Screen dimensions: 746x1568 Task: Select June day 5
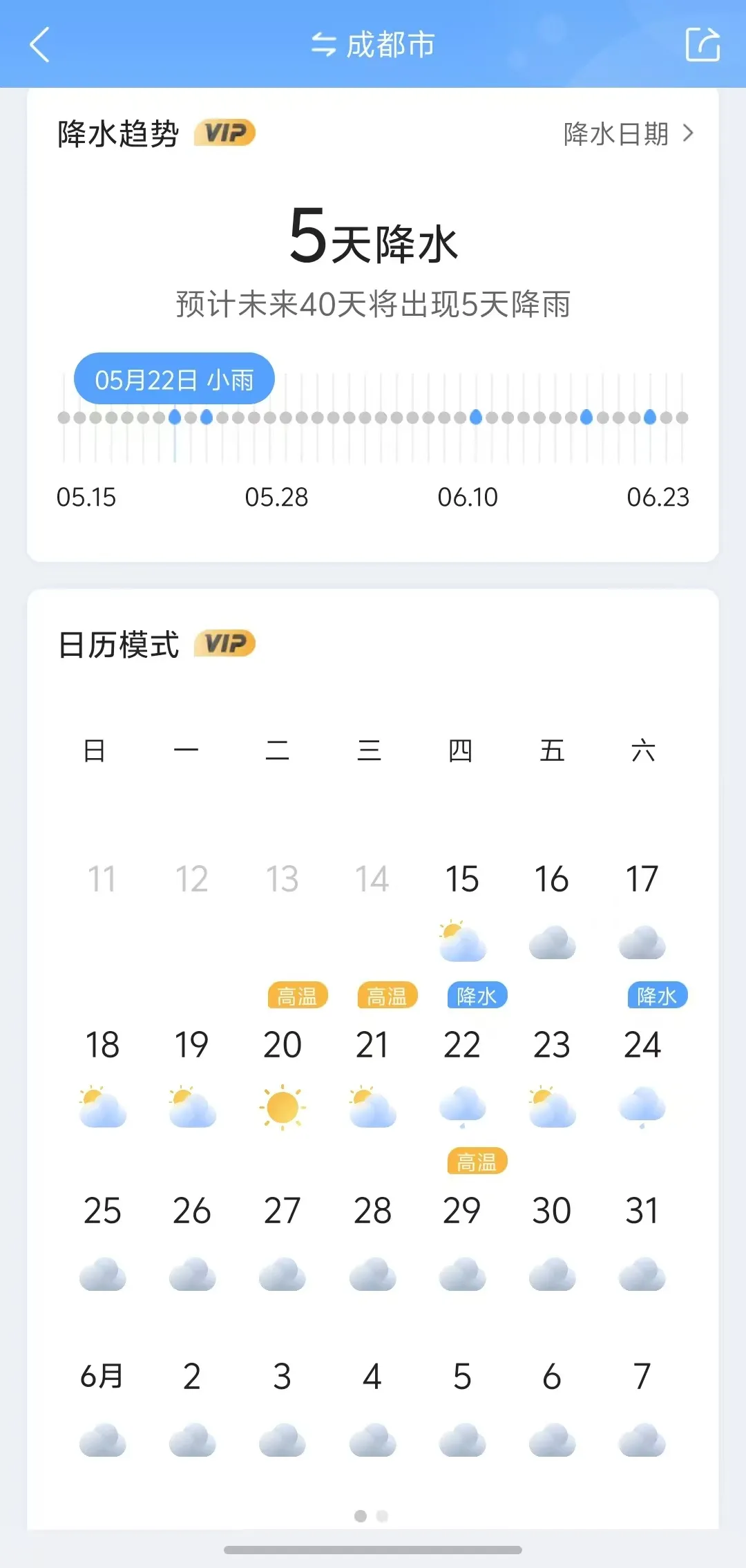462,1377
